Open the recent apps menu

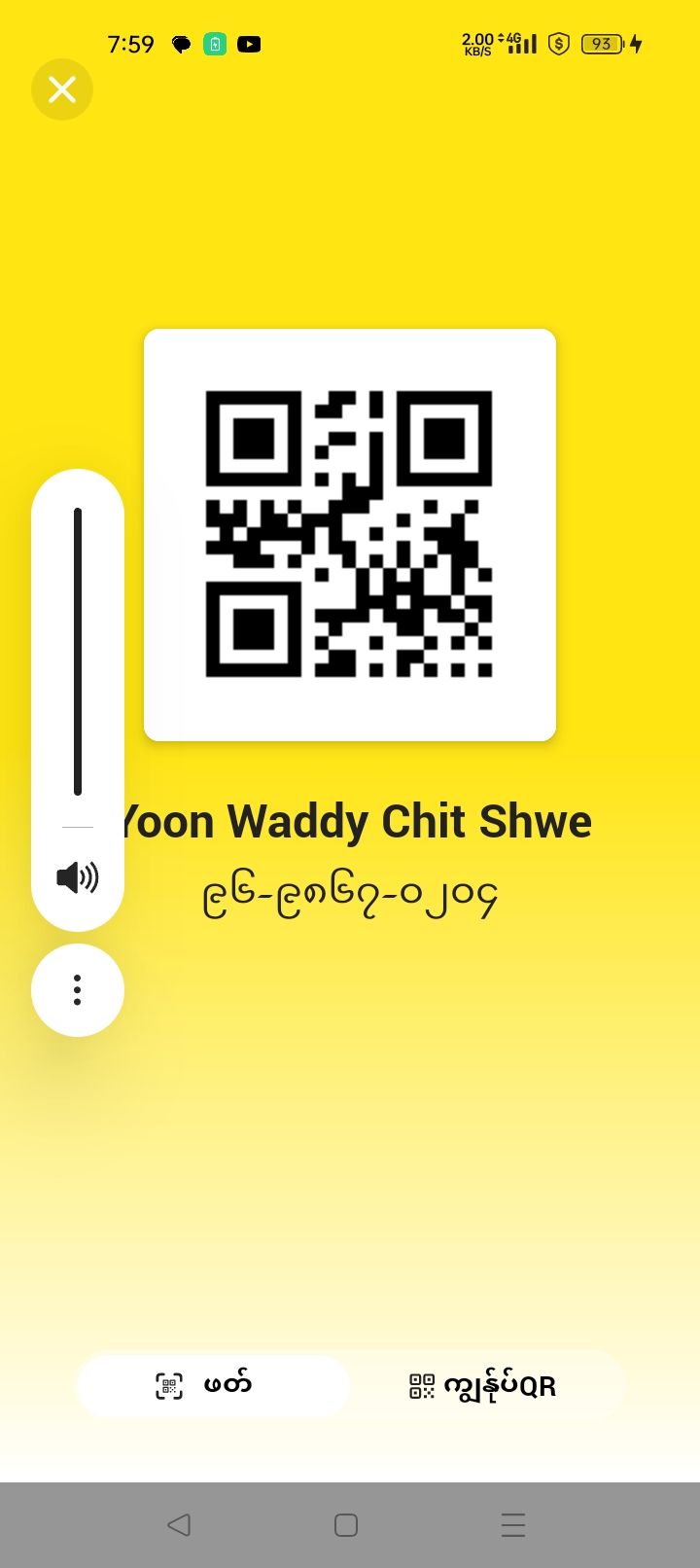pos(513,1524)
